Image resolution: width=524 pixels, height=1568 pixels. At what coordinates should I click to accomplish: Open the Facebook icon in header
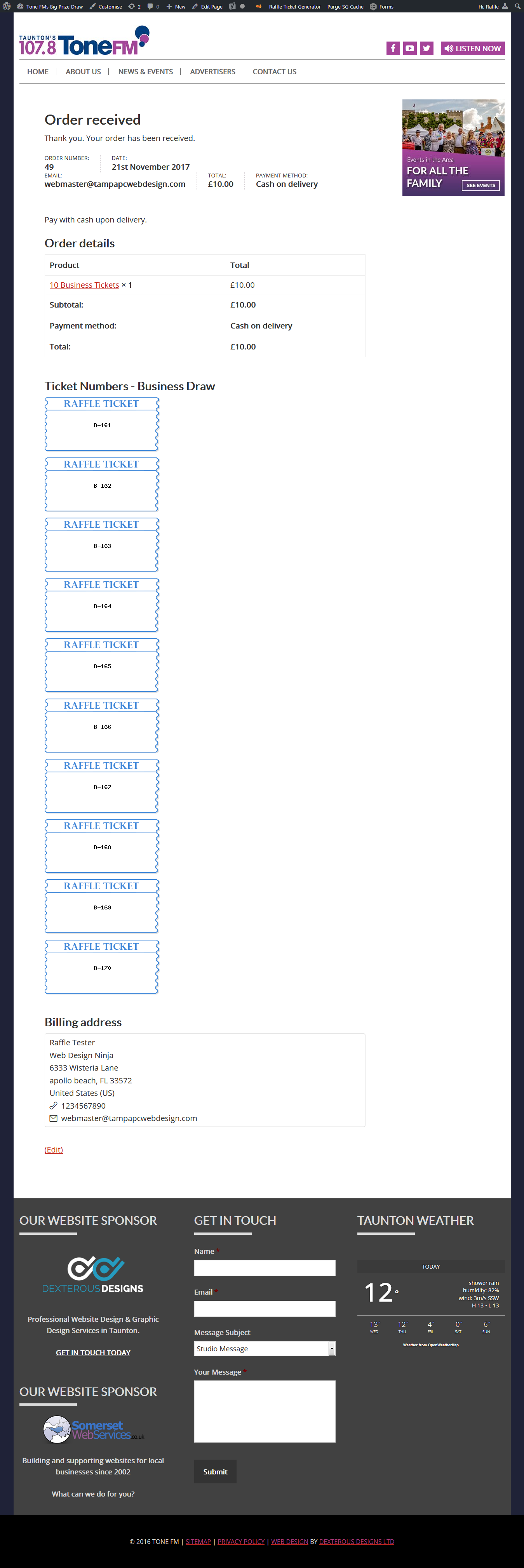pos(393,49)
